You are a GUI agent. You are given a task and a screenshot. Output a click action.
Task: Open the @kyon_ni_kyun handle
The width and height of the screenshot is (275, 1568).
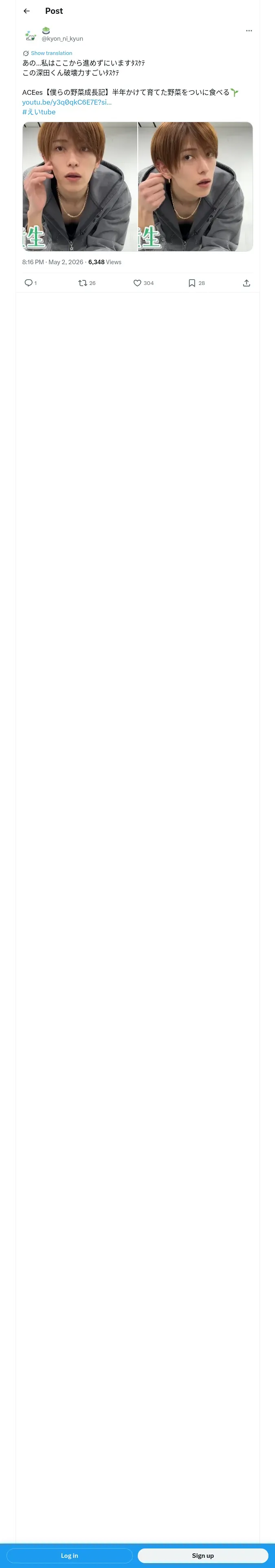point(62,38)
